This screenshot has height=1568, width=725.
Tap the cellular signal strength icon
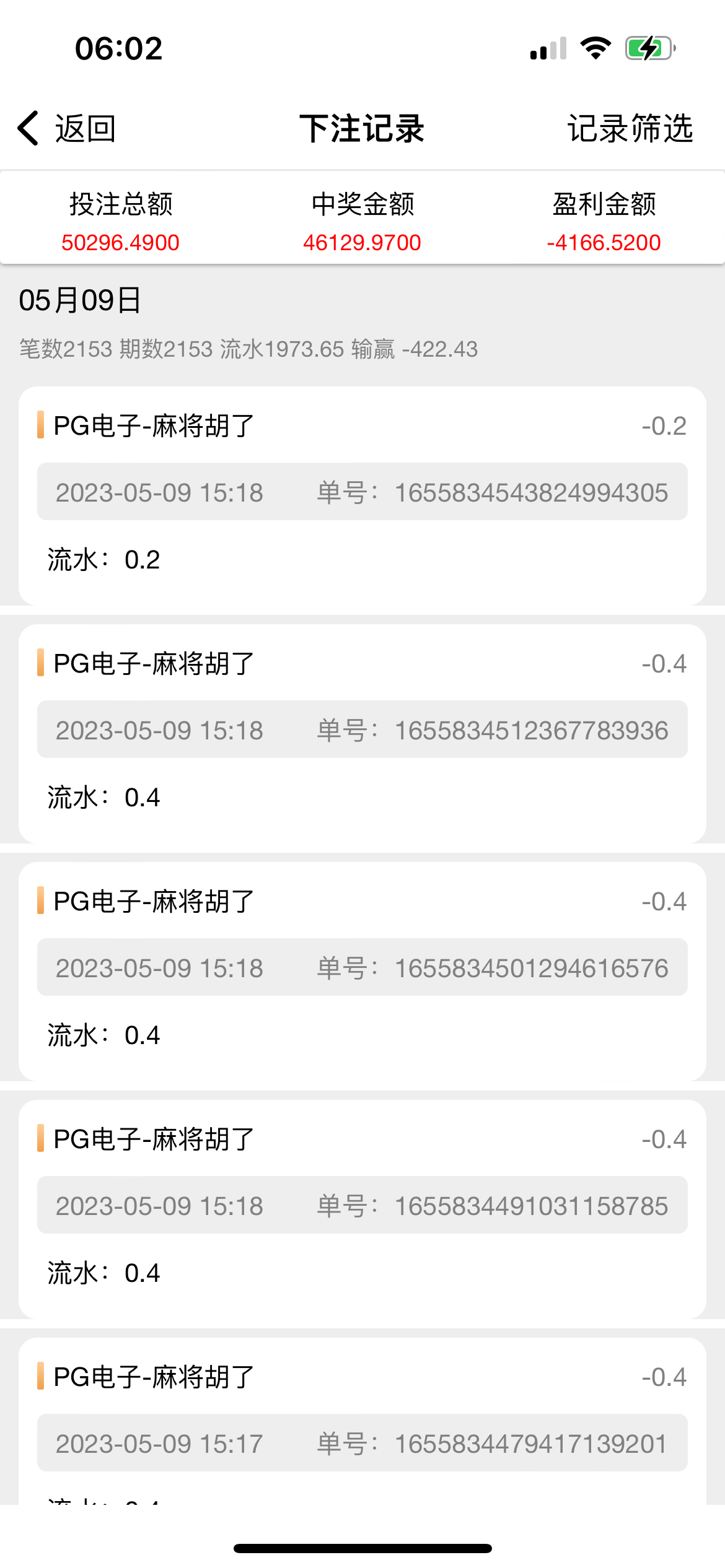click(x=548, y=48)
